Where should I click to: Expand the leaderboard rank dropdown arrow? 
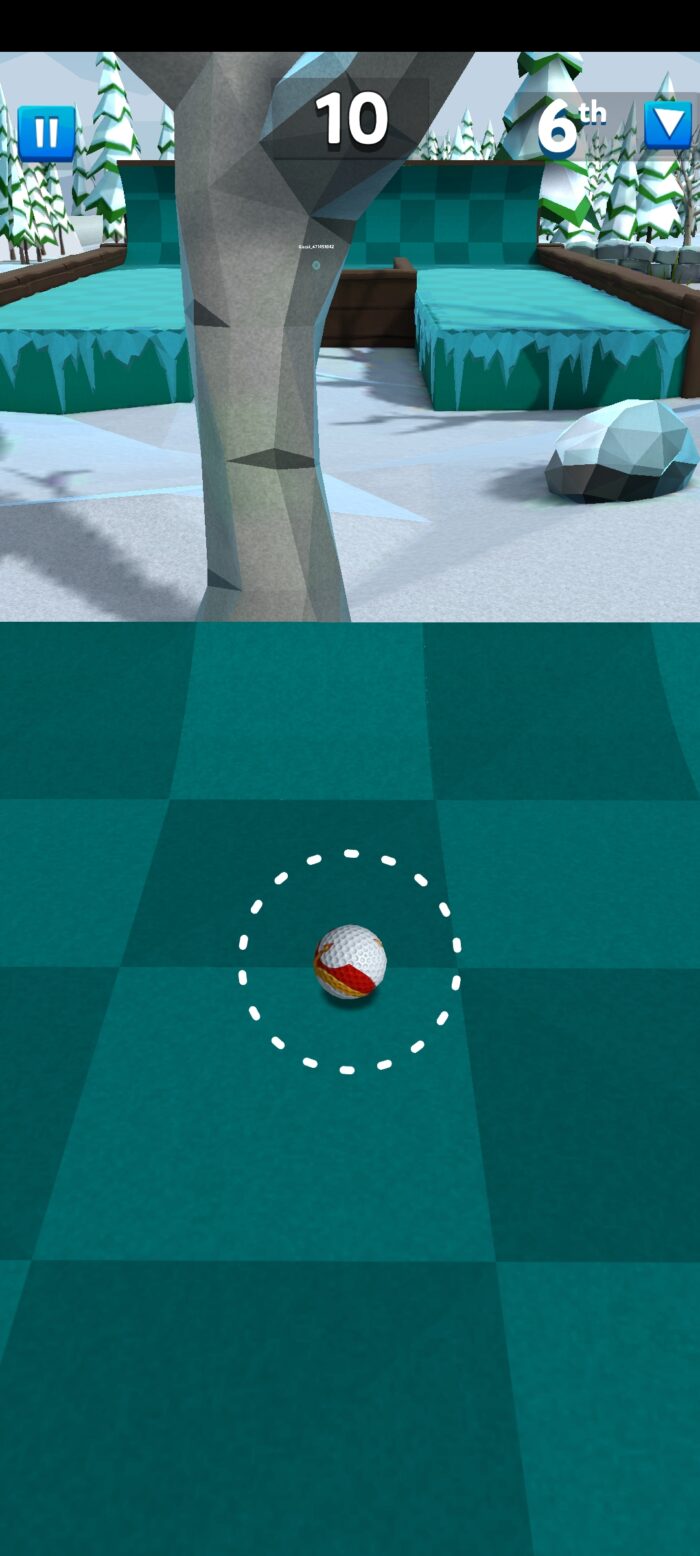click(x=667, y=127)
